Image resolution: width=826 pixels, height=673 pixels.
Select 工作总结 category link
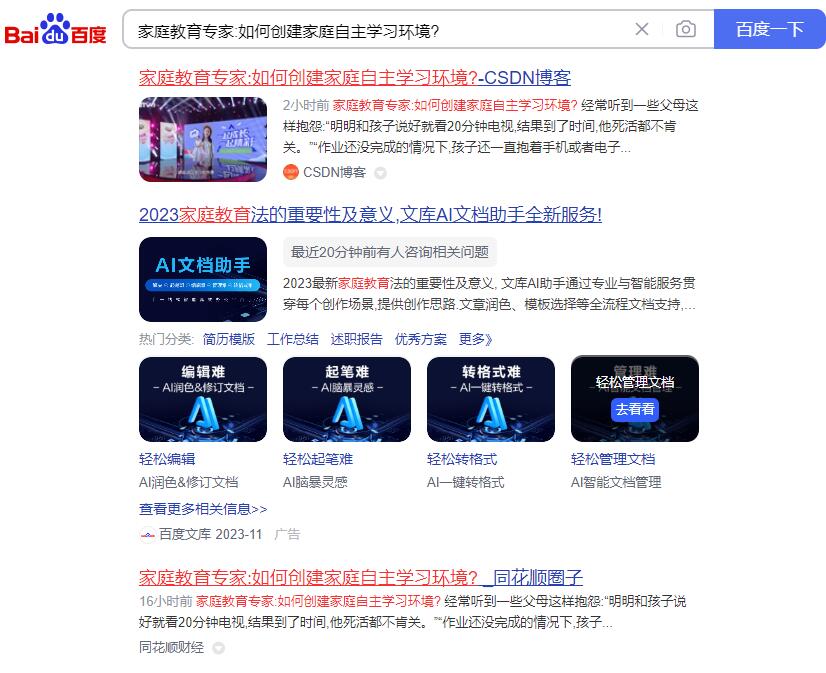[x=293, y=339]
